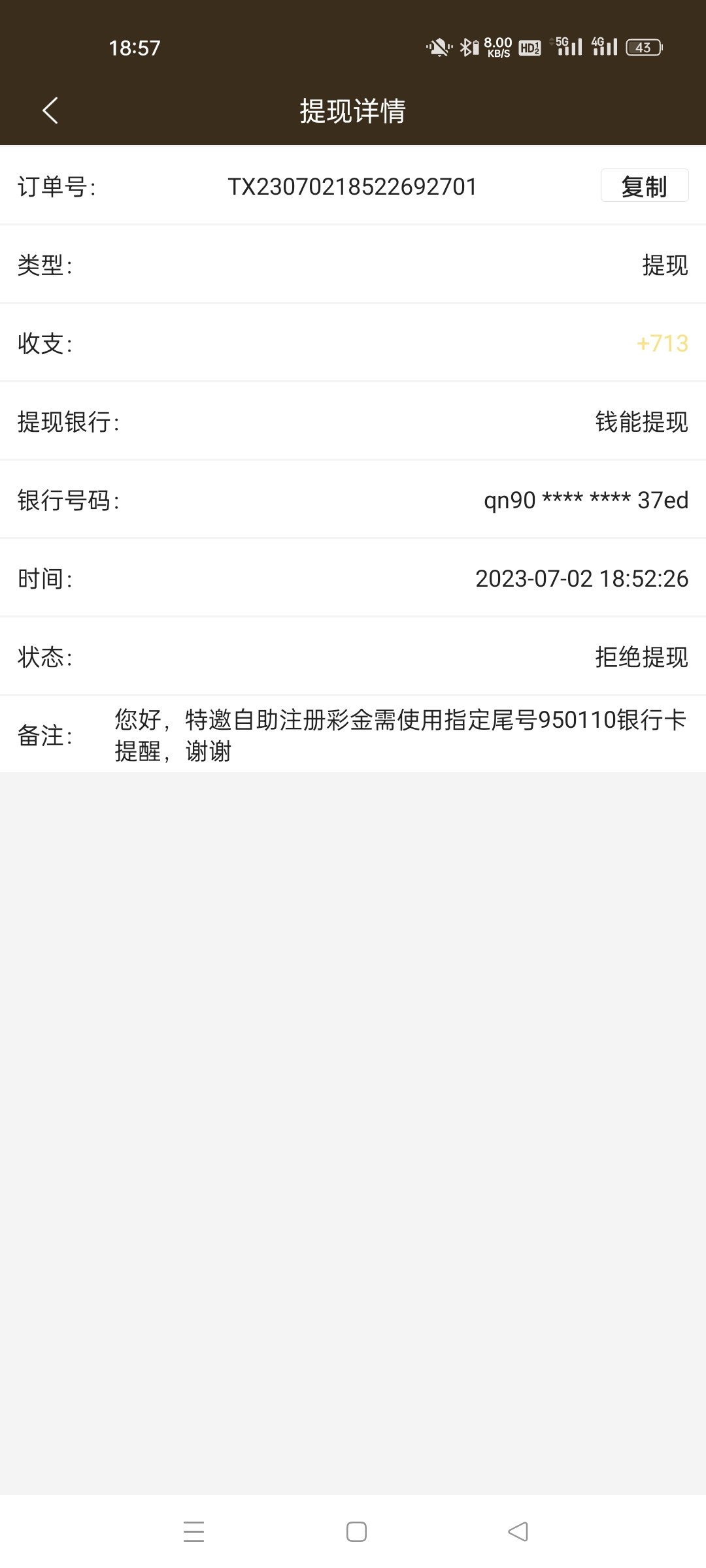
Task: Copy the order number with 复制
Action: (644, 186)
